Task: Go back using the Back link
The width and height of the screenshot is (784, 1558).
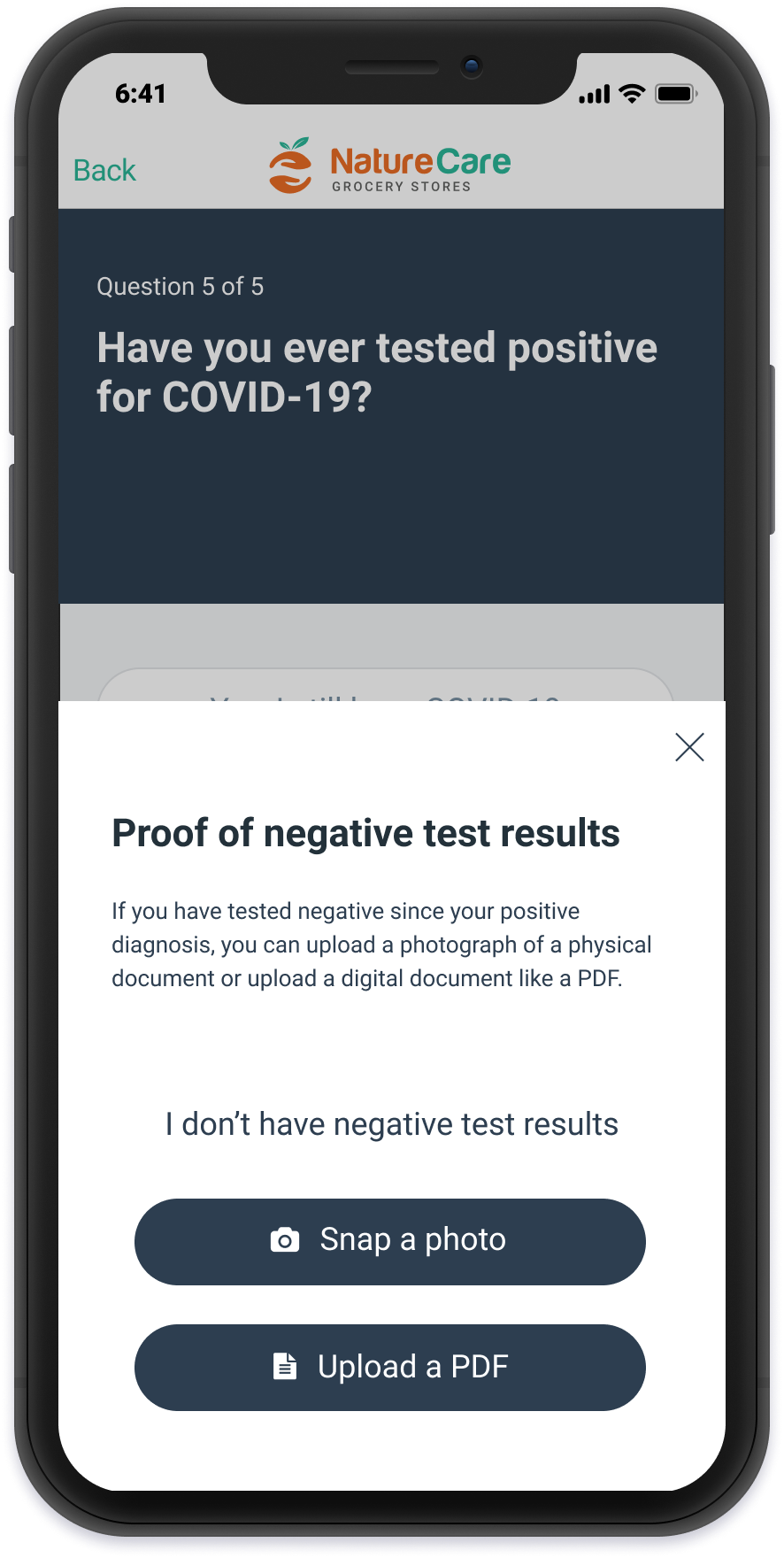Action: [x=104, y=170]
